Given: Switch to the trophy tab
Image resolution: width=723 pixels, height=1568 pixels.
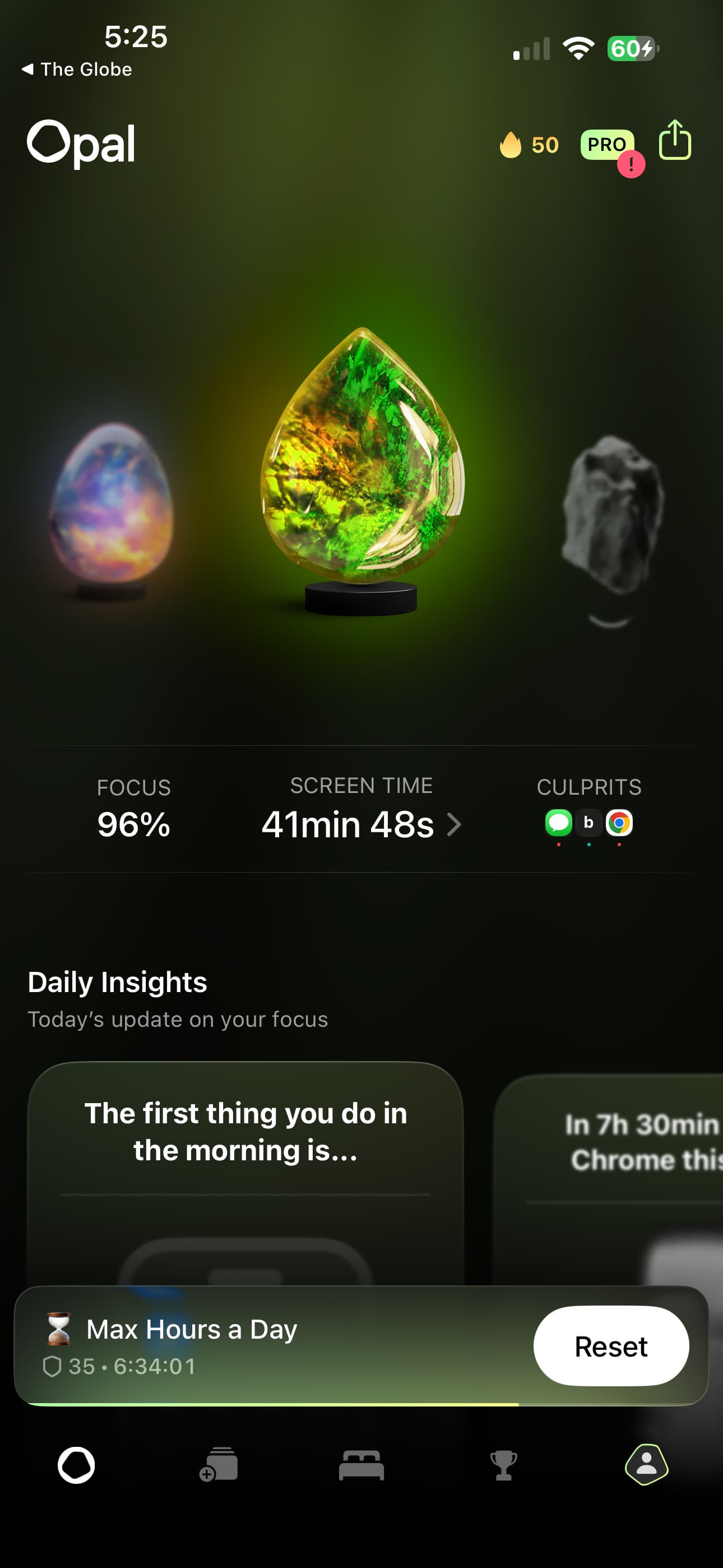Looking at the screenshot, I should tap(503, 1465).
